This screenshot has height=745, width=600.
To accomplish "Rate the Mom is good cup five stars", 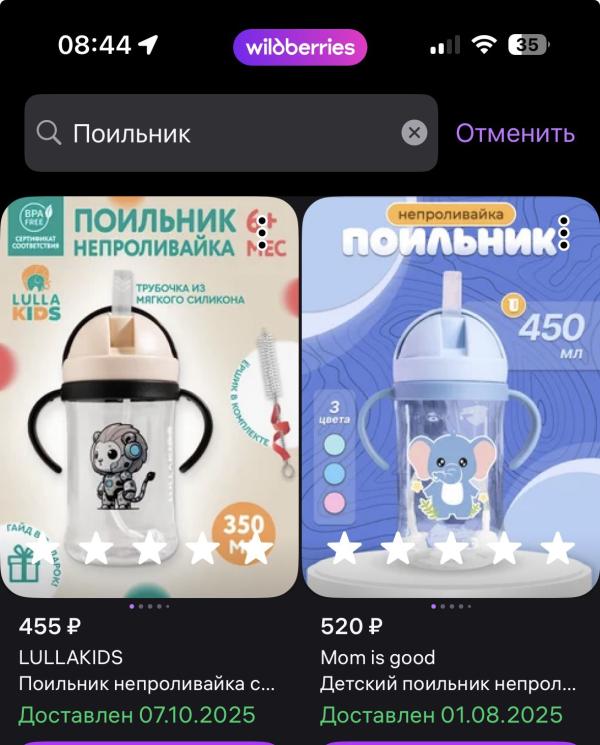I will tap(557, 548).
